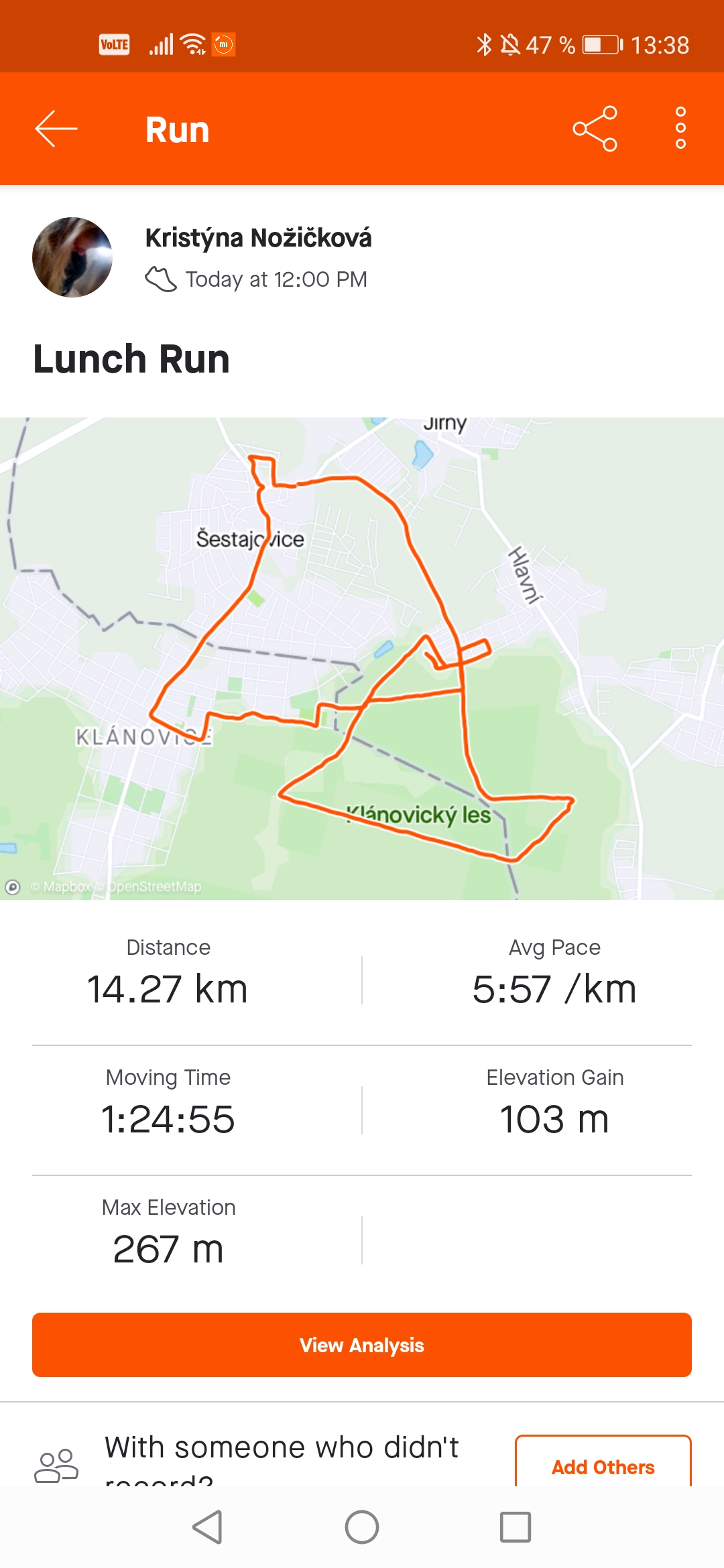
Task: Open Kristýna Nožičková's profile picture
Action: pos(72,257)
